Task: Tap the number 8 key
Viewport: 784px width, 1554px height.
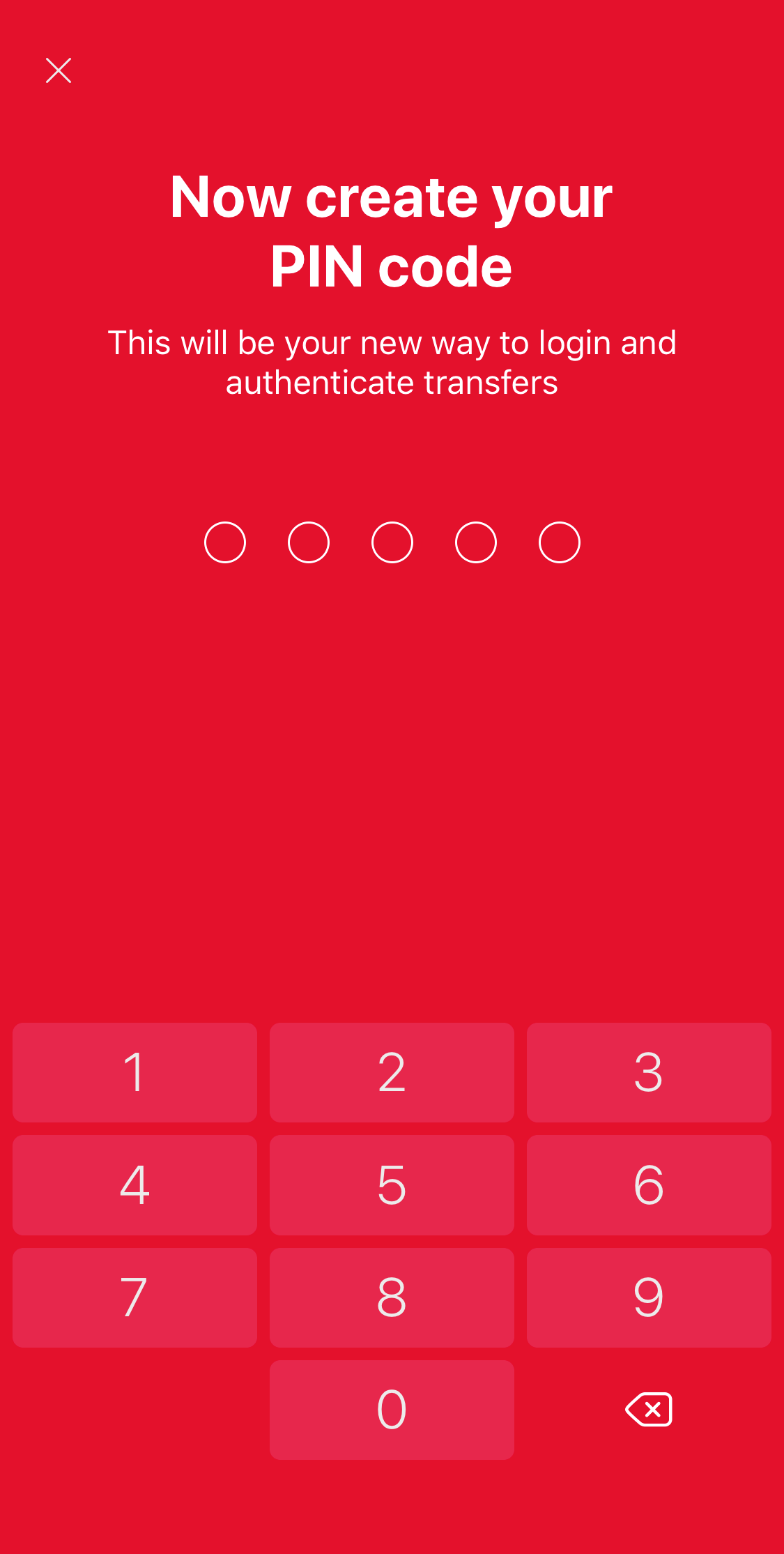Action: pos(392,1297)
